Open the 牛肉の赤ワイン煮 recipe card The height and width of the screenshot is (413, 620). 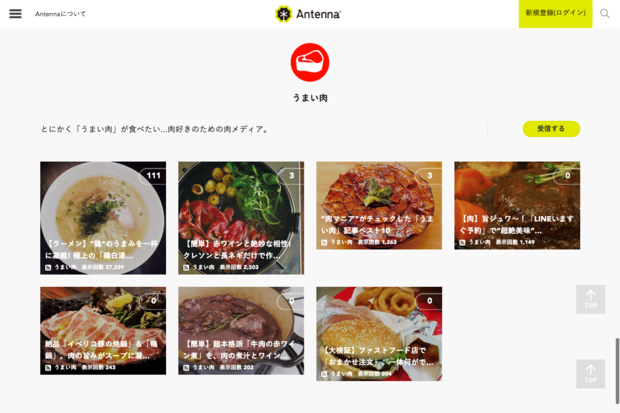(x=241, y=331)
